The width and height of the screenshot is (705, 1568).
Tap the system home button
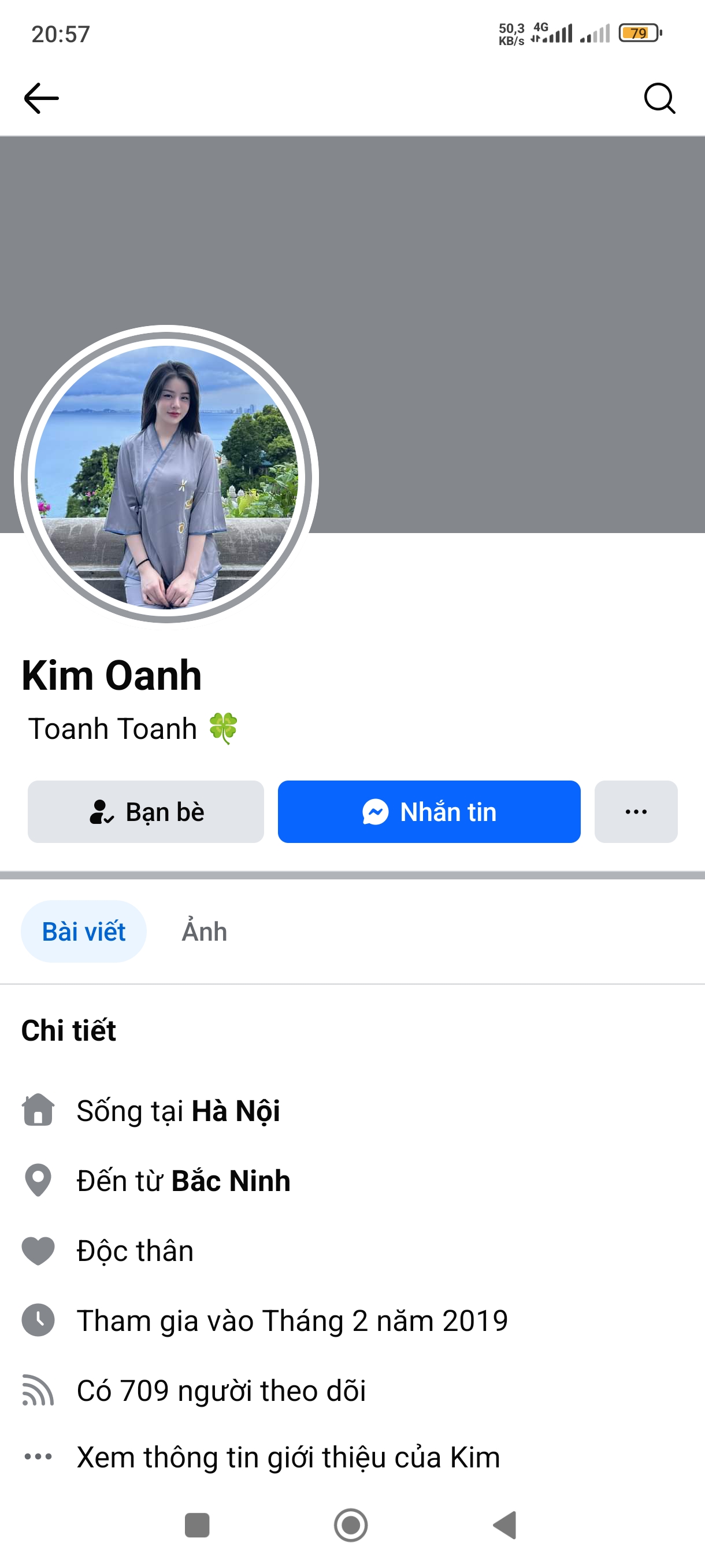[351, 1525]
